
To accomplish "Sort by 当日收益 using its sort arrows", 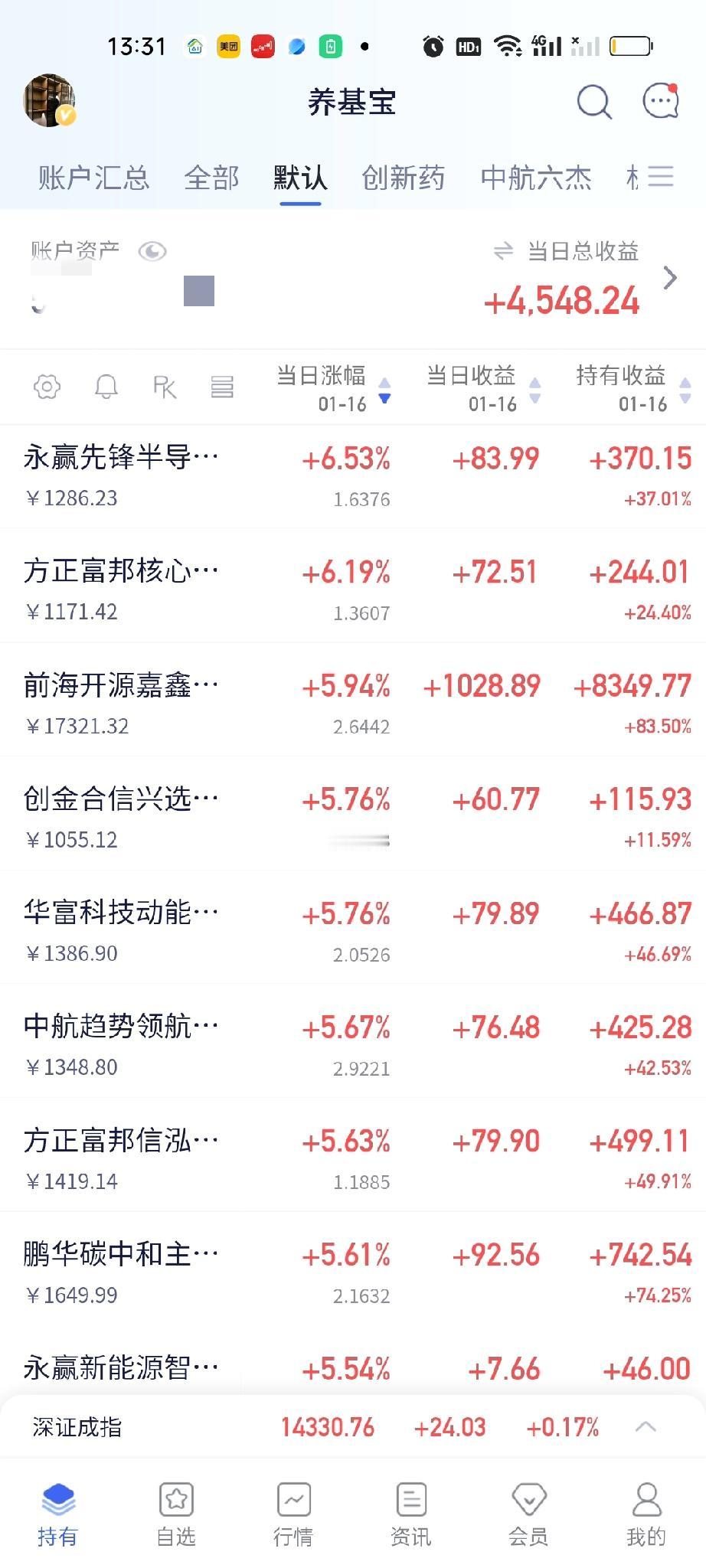I will click(536, 390).
